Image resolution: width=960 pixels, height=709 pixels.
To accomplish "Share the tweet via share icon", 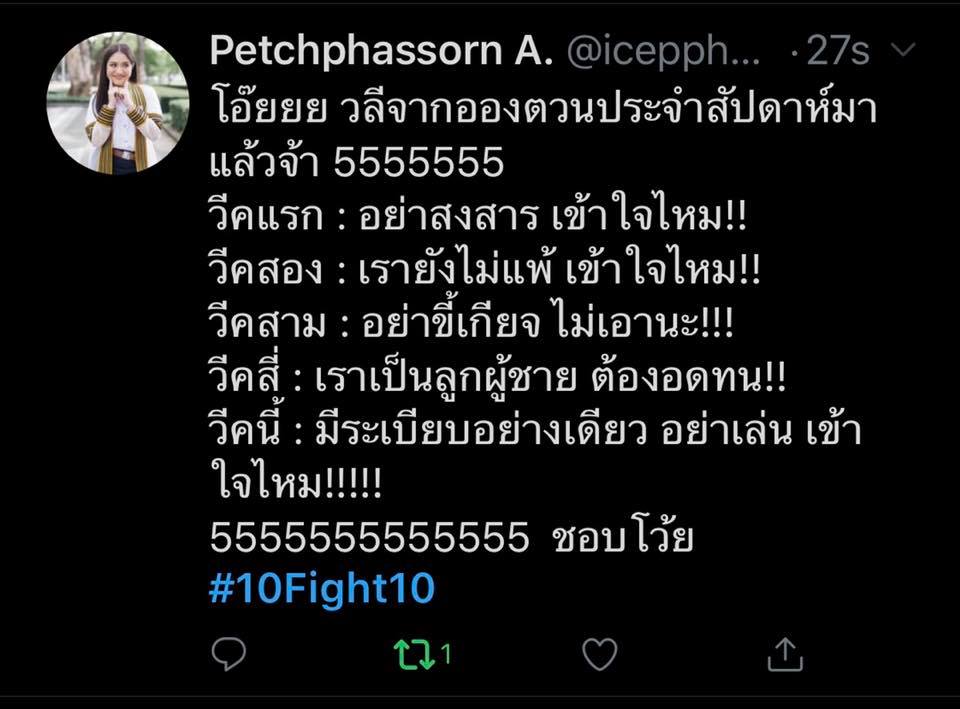I will click(785, 655).
